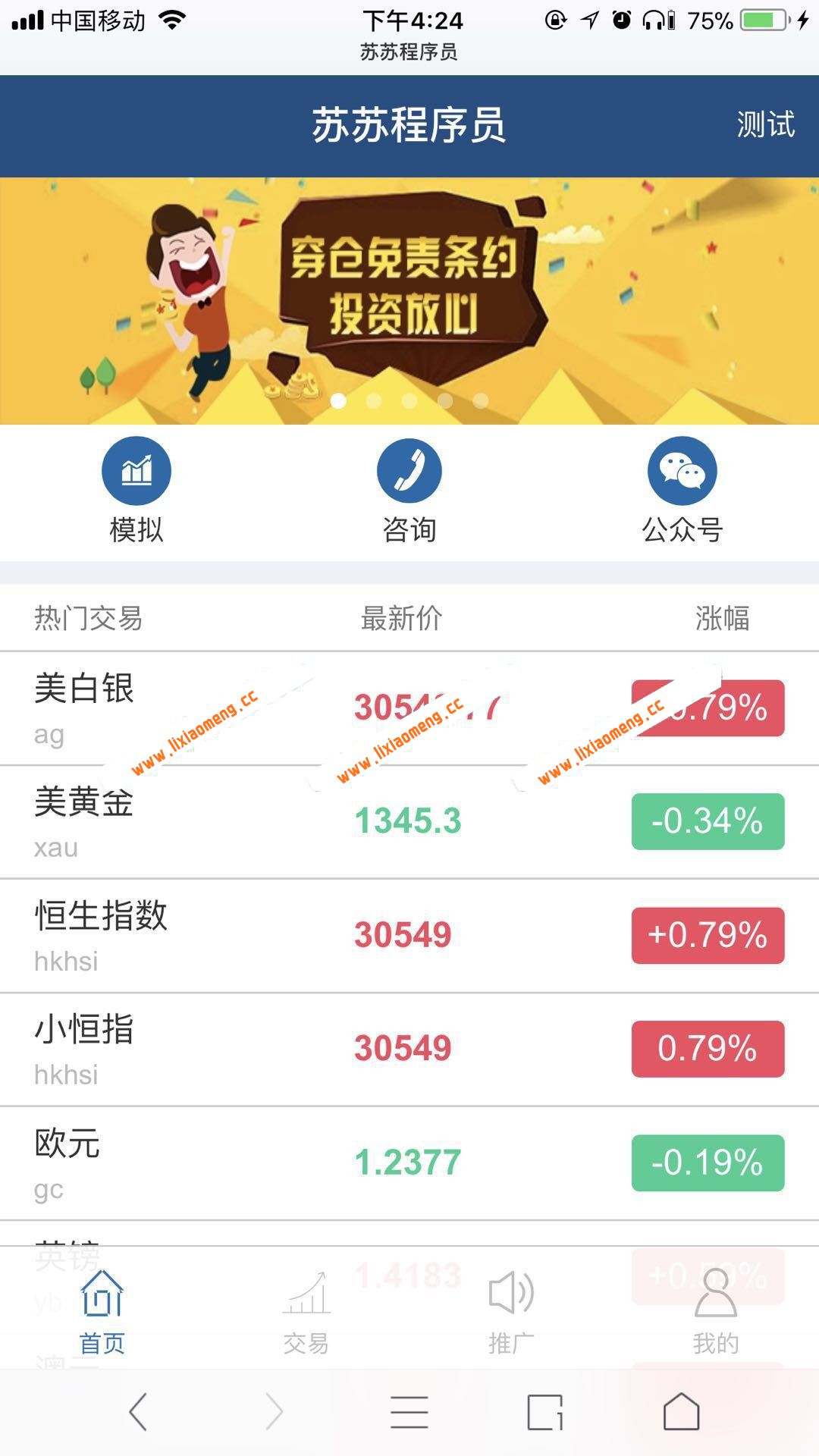Select the 模拟 simulation chart icon
Viewport: 819px width, 1456px height.
(135, 470)
